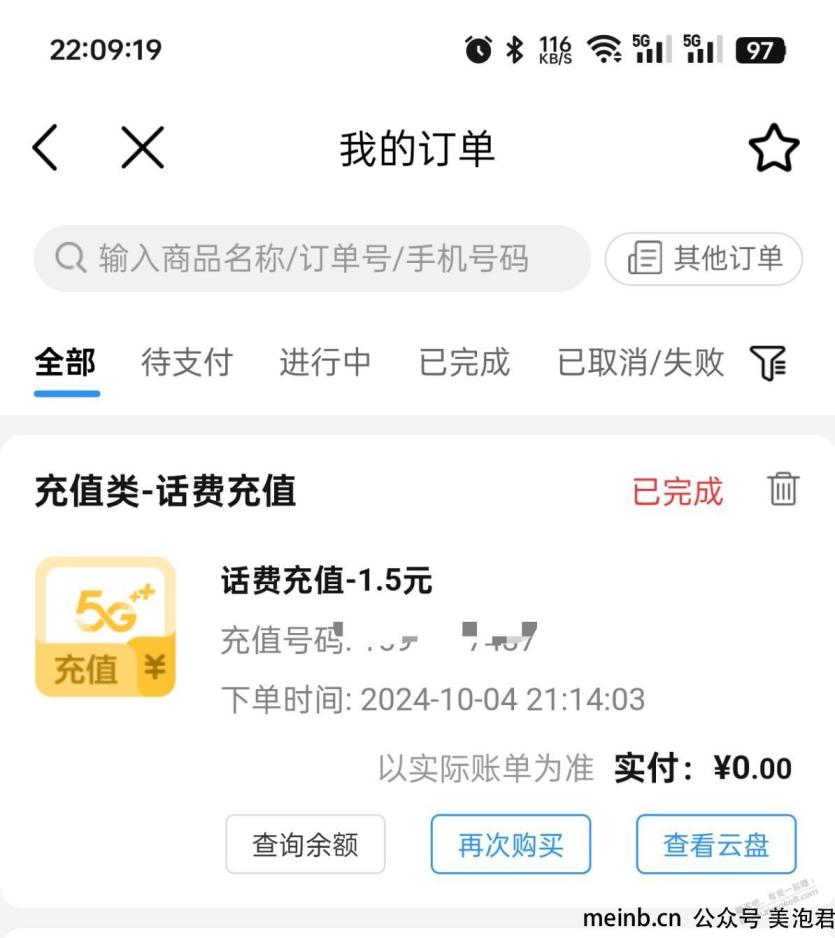Screen dimensions: 835x938
Task: Switch to the 进行中 tab
Action: [x=325, y=362]
